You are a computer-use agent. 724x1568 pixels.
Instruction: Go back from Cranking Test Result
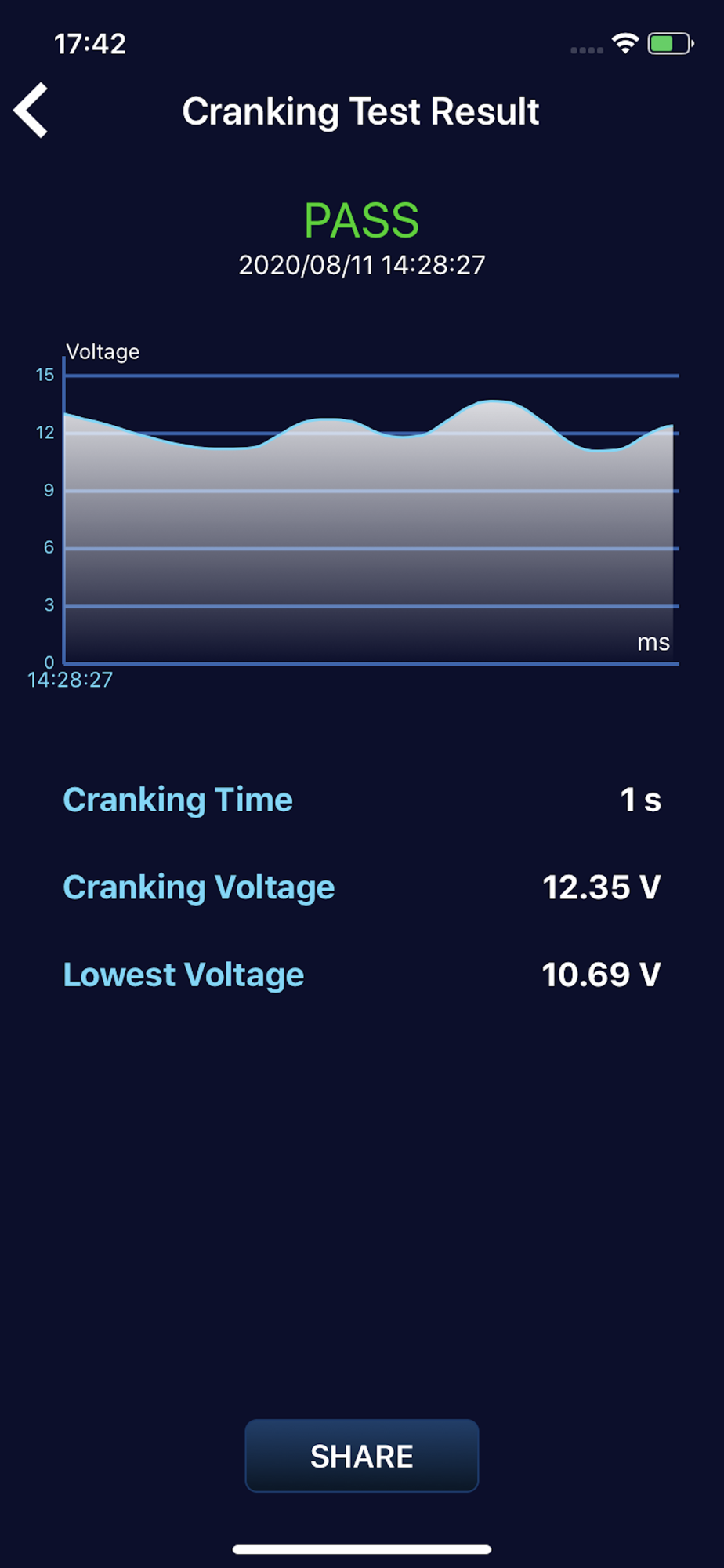(32, 111)
